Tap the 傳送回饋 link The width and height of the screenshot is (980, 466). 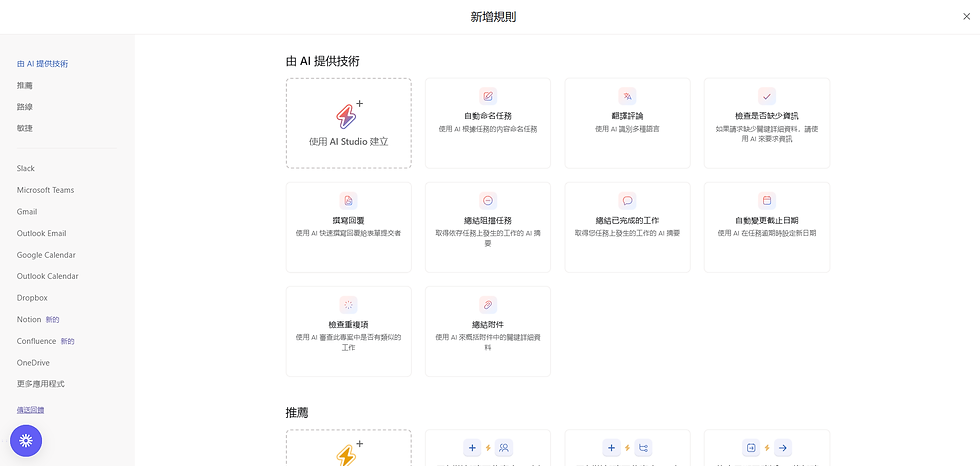click(x=31, y=410)
